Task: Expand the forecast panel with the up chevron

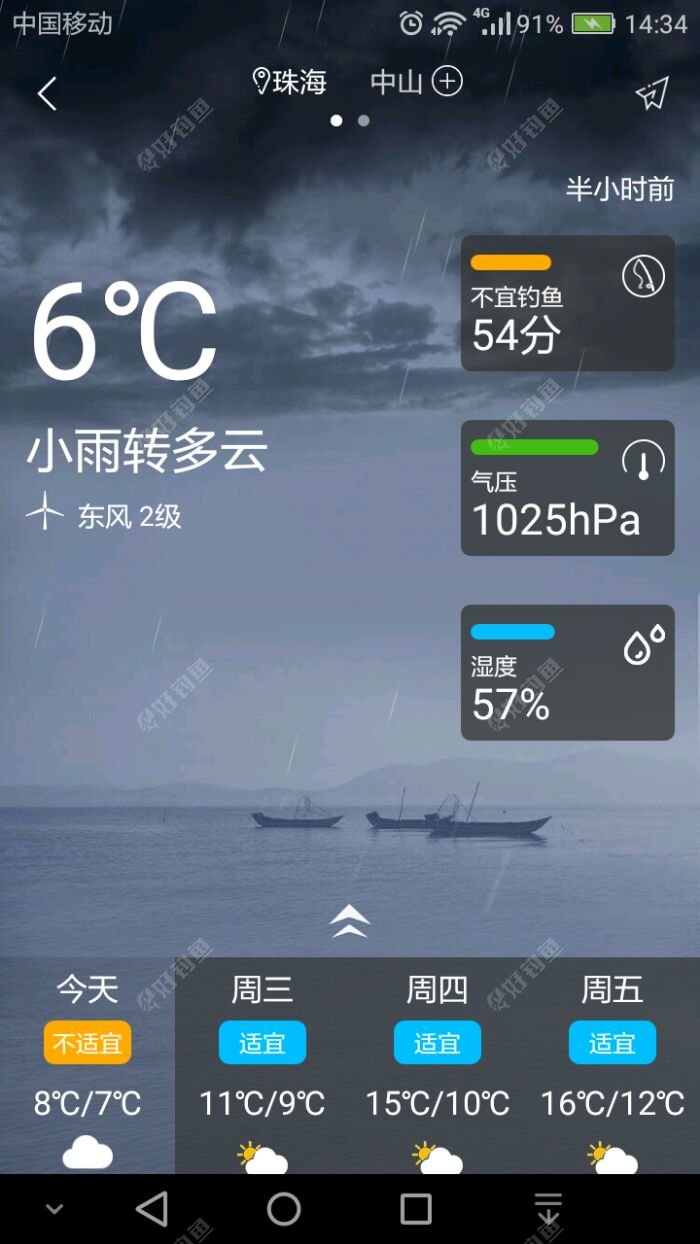Action: tap(350, 921)
